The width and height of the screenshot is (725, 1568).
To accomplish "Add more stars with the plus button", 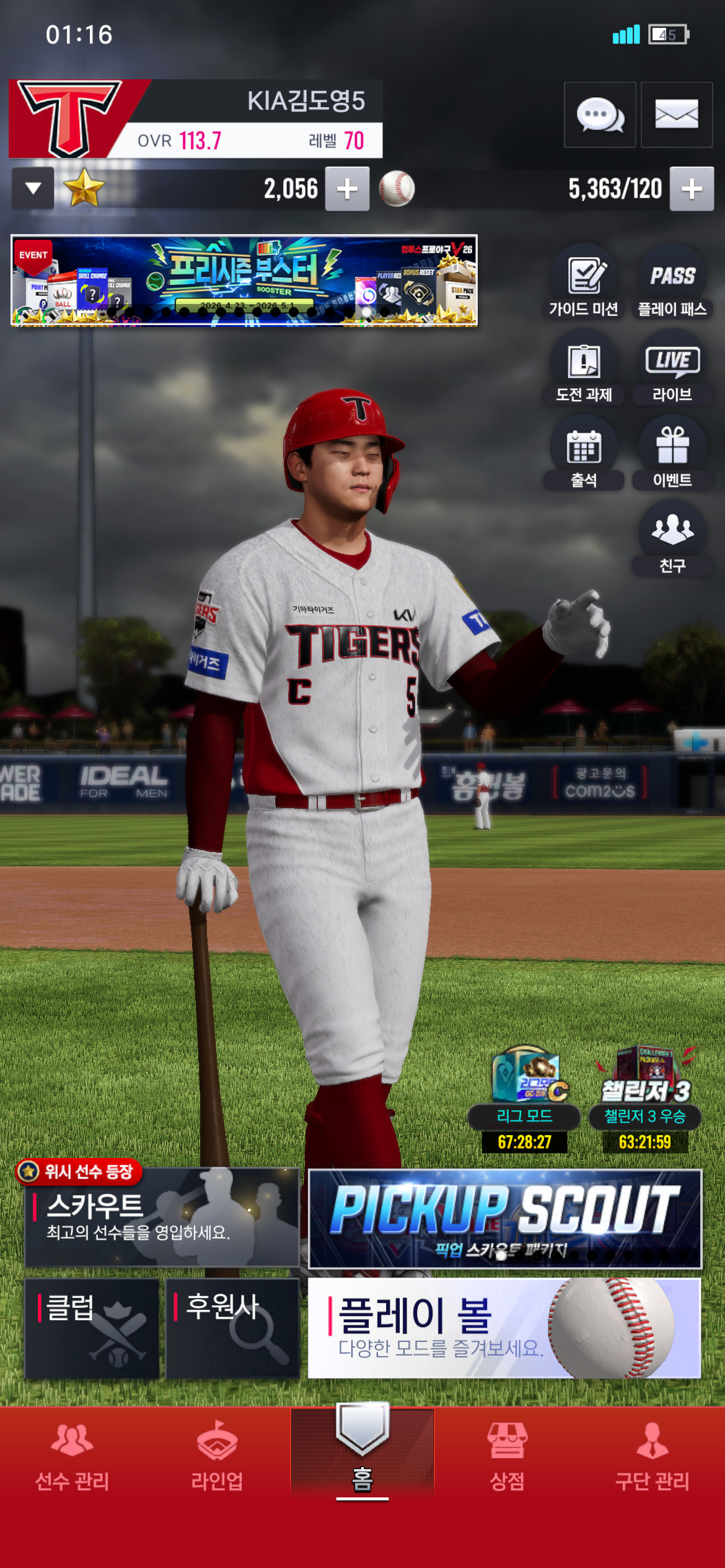I will coord(348,189).
